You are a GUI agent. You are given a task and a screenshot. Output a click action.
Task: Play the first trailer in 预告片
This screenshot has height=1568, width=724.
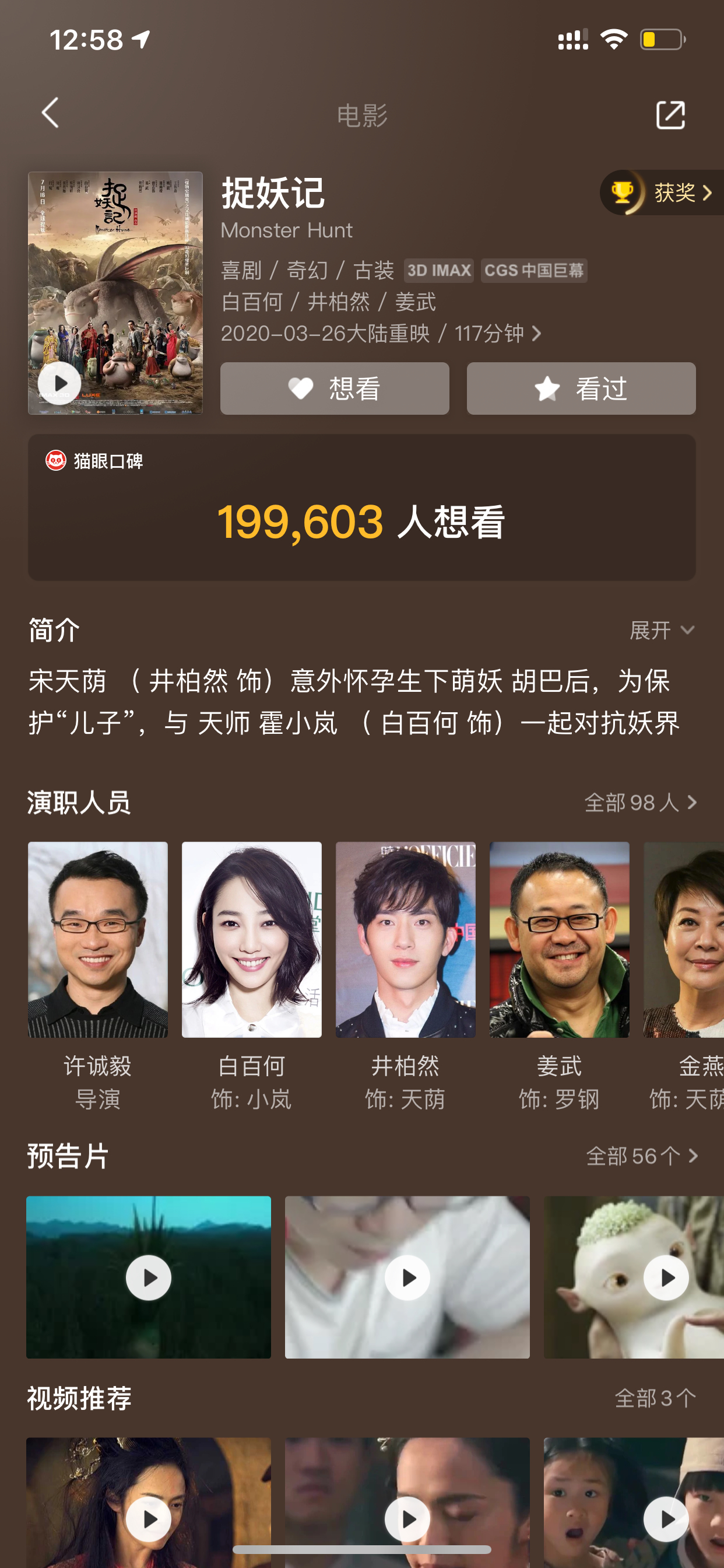[x=149, y=1277]
